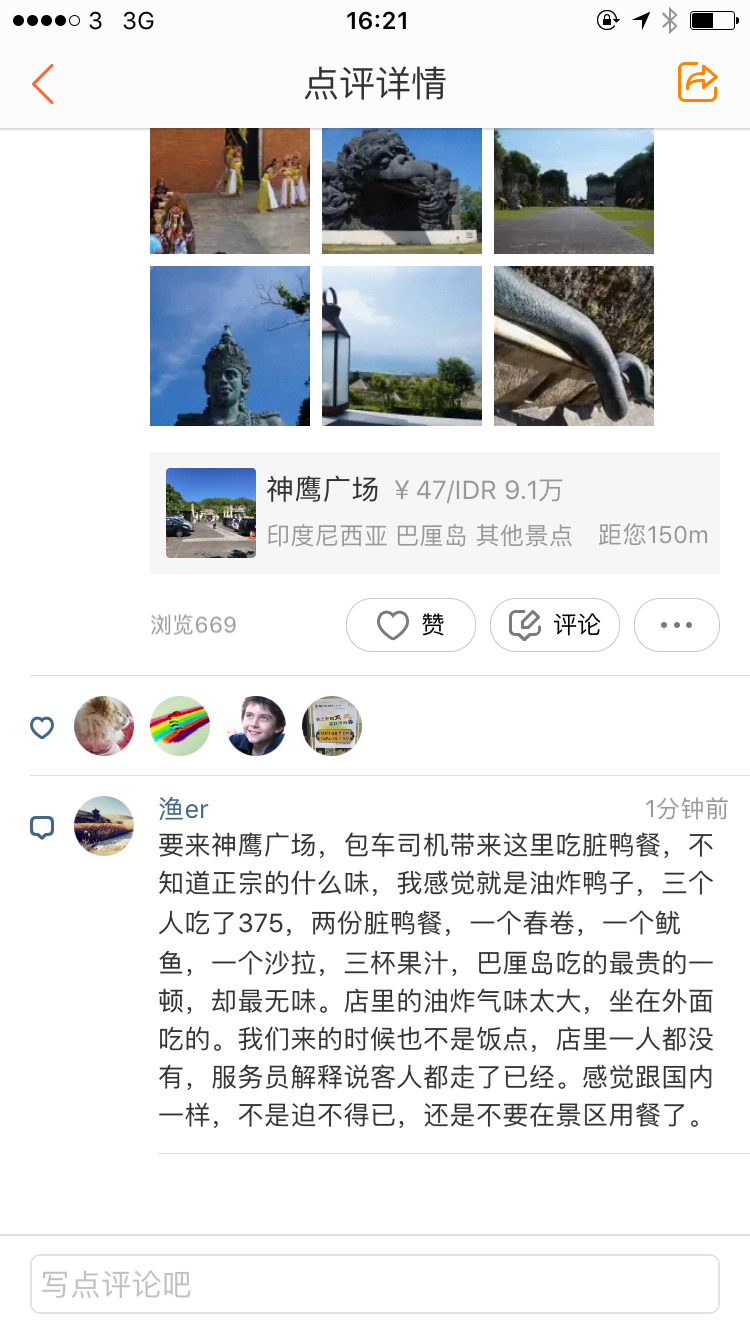View the statue against blue sky photo
The height and width of the screenshot is (1334, 750).
coord(230,346)
